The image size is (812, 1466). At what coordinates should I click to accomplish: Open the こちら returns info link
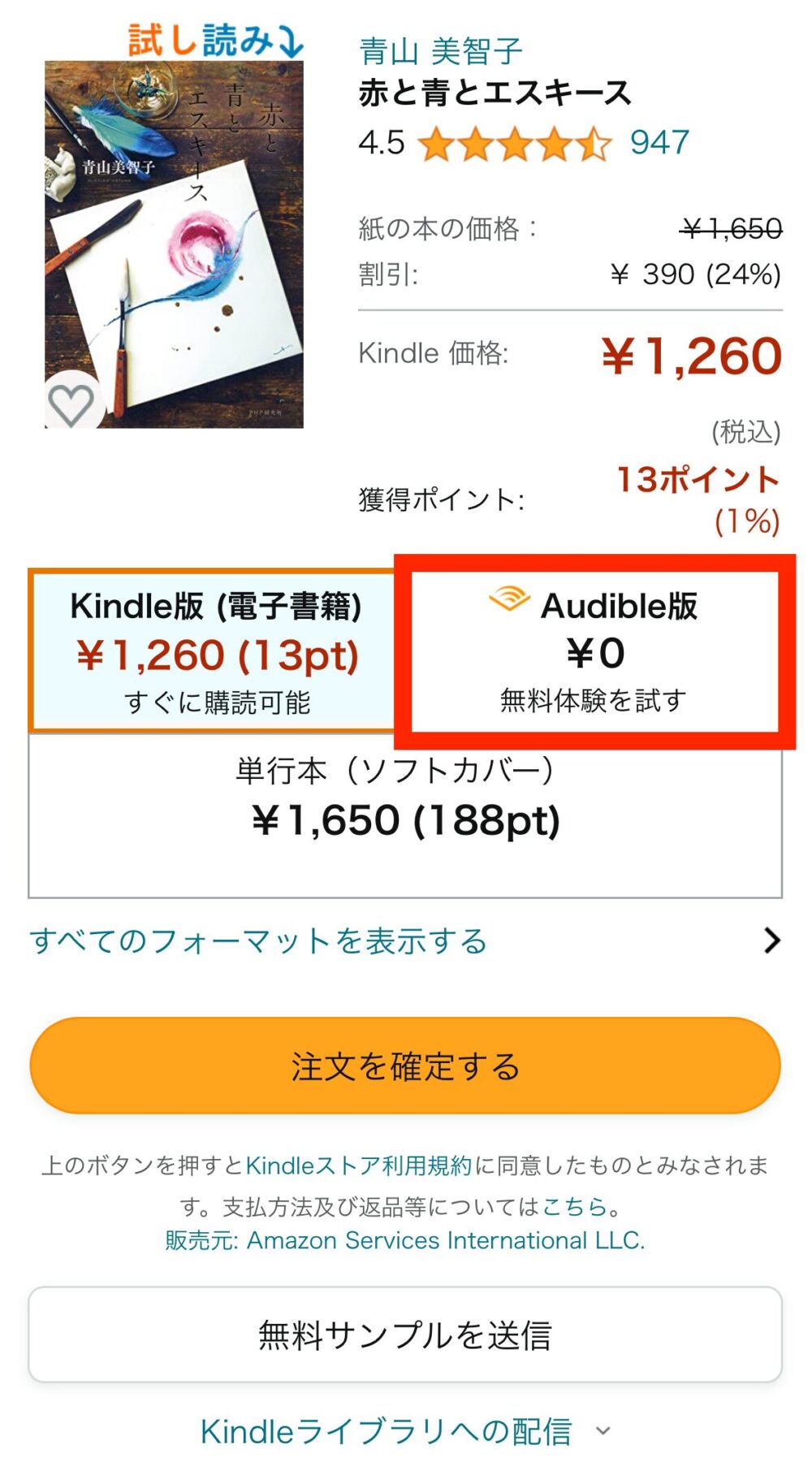(x=575, y=1206)
